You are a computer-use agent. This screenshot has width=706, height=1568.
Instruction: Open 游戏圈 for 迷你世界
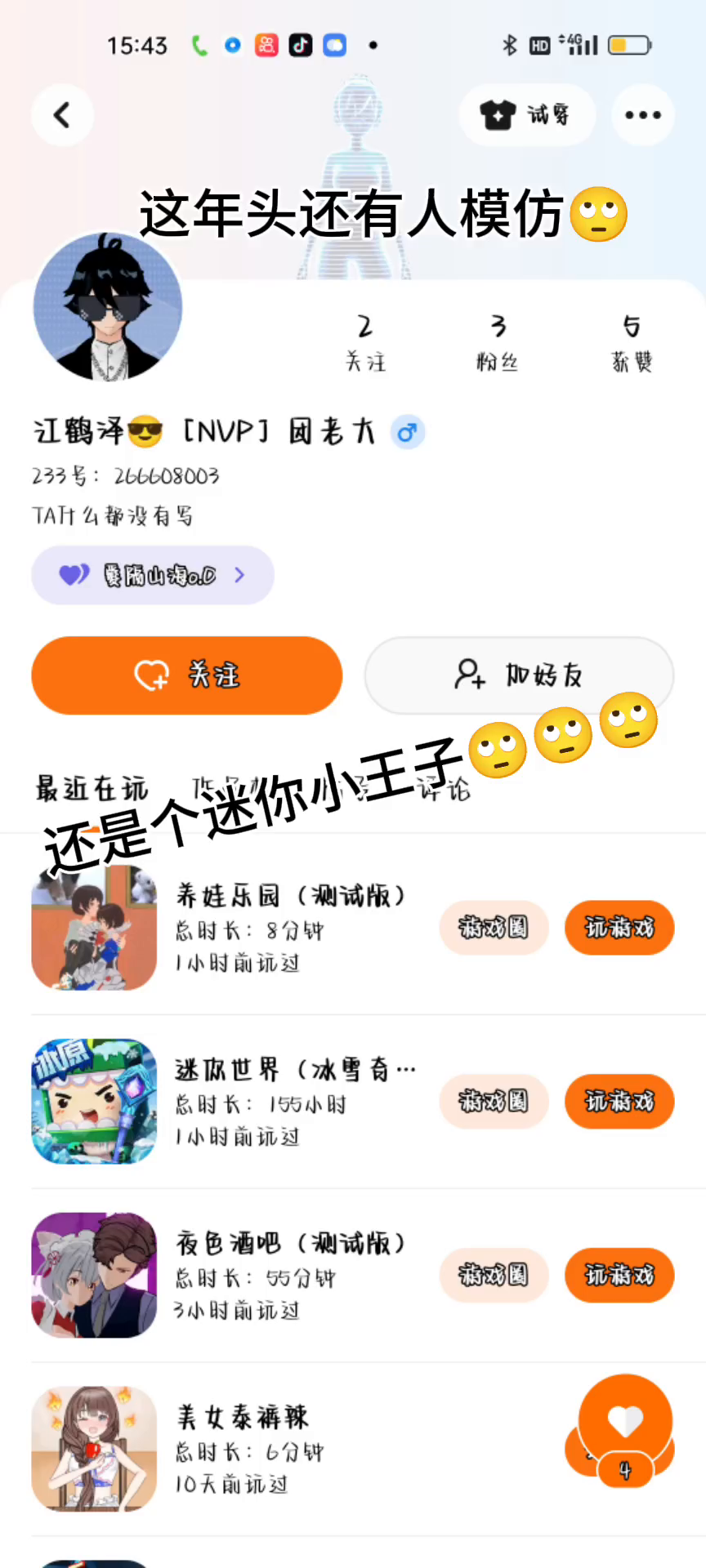coord(494,1102)
